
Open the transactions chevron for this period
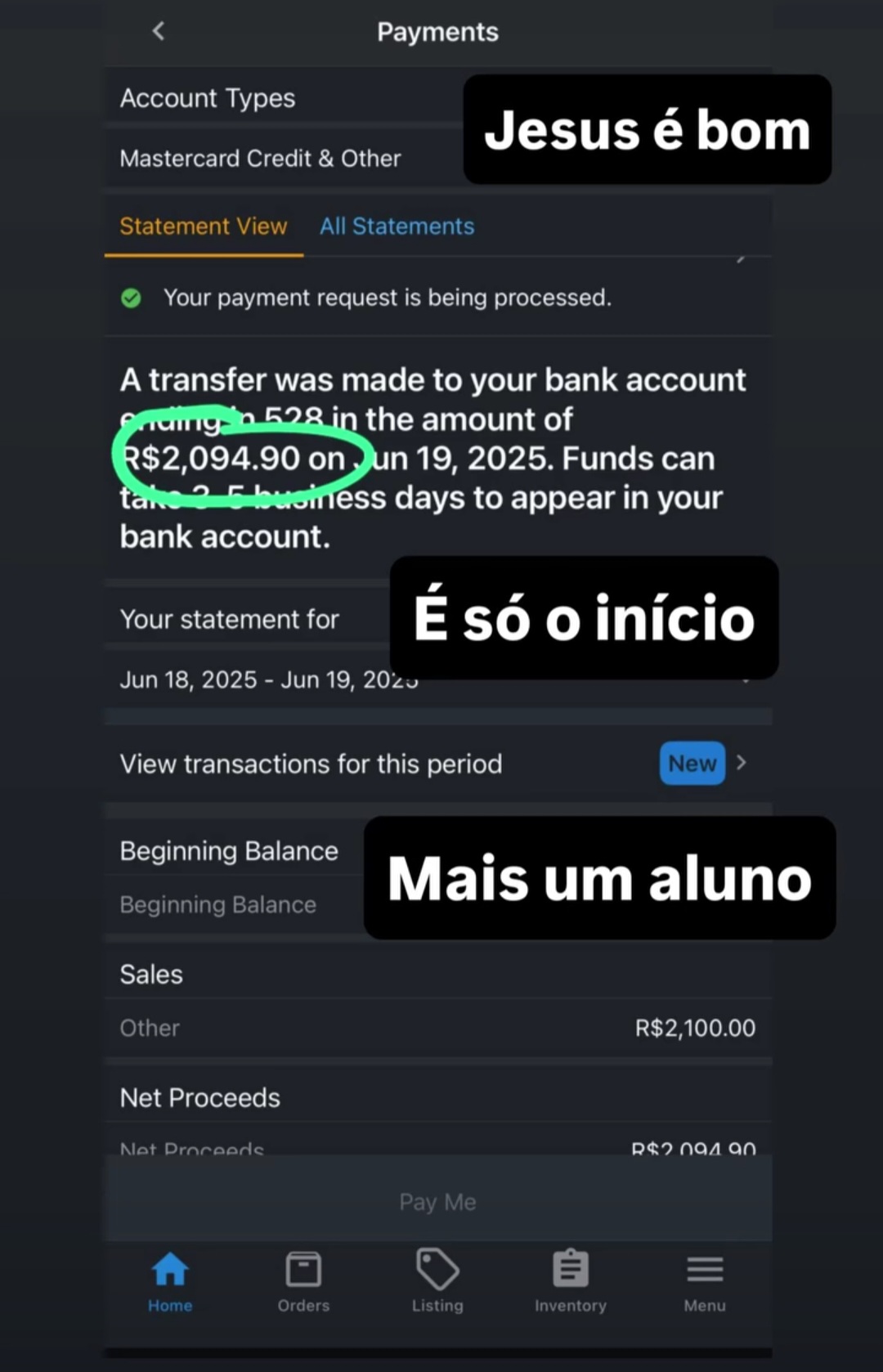pos(742,762)
